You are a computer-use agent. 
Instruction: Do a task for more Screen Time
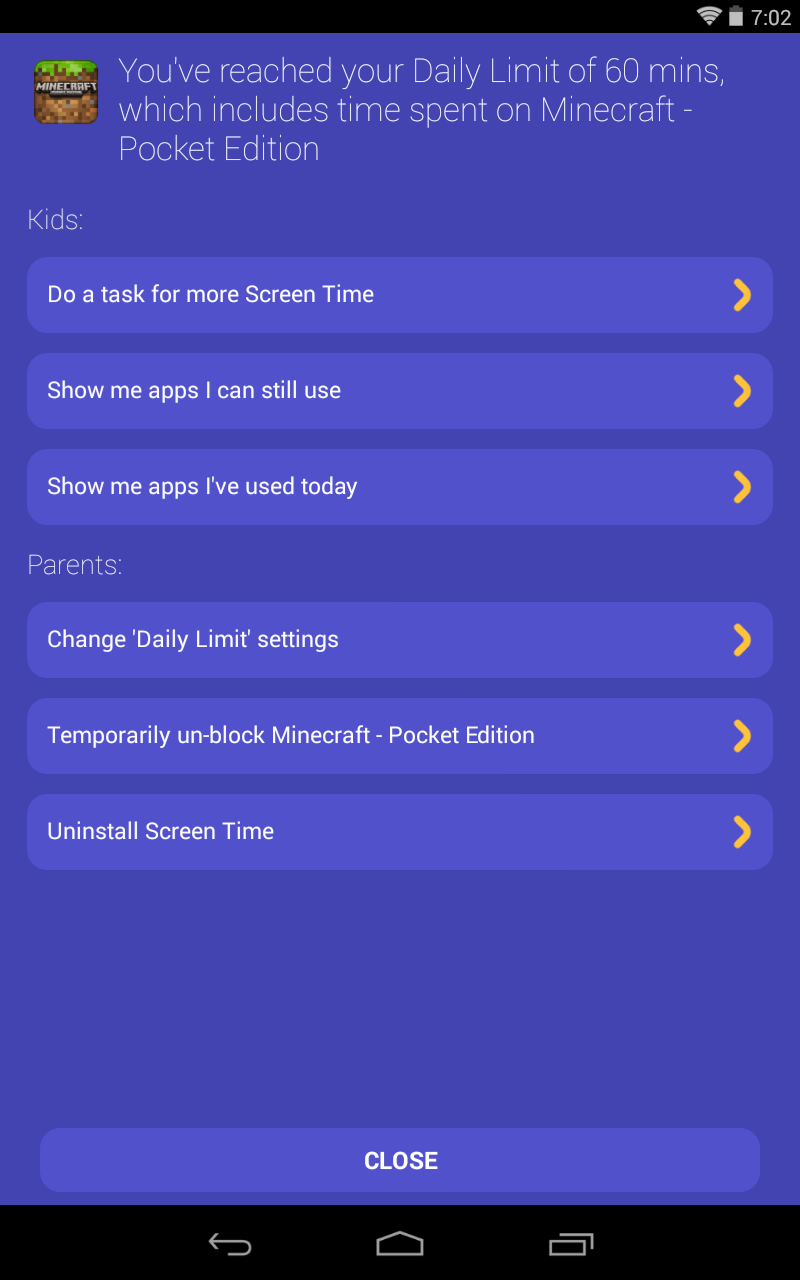(x=400, y=295)
